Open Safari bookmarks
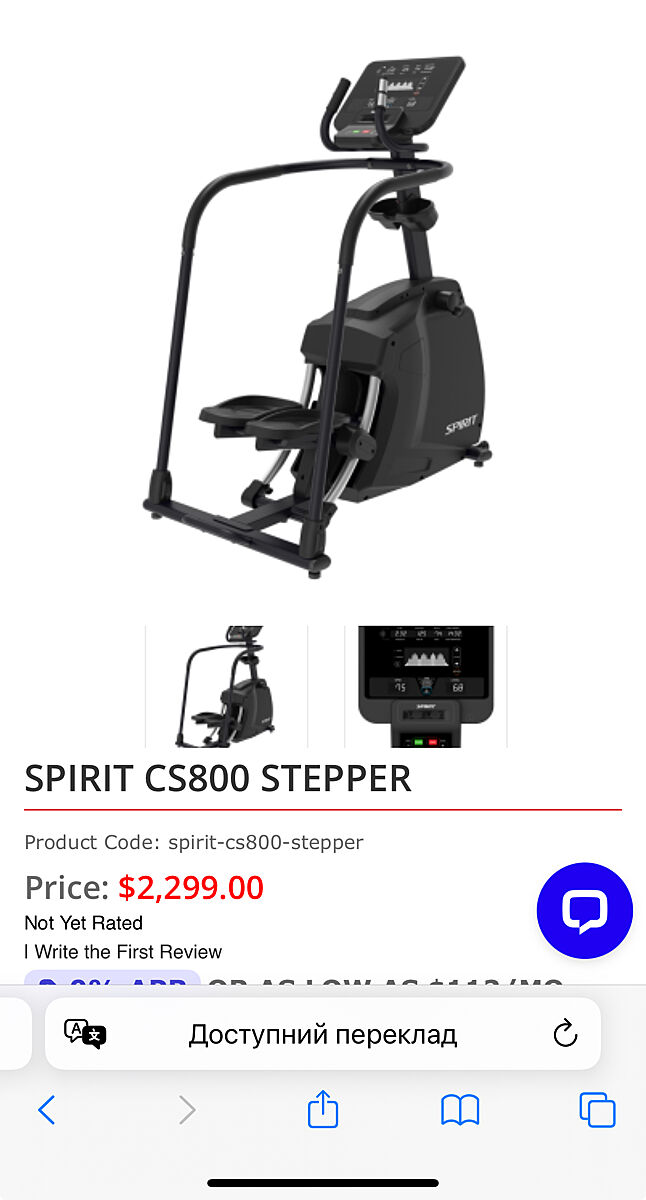The image size is (646, 1200). [x=460, y=1110]
